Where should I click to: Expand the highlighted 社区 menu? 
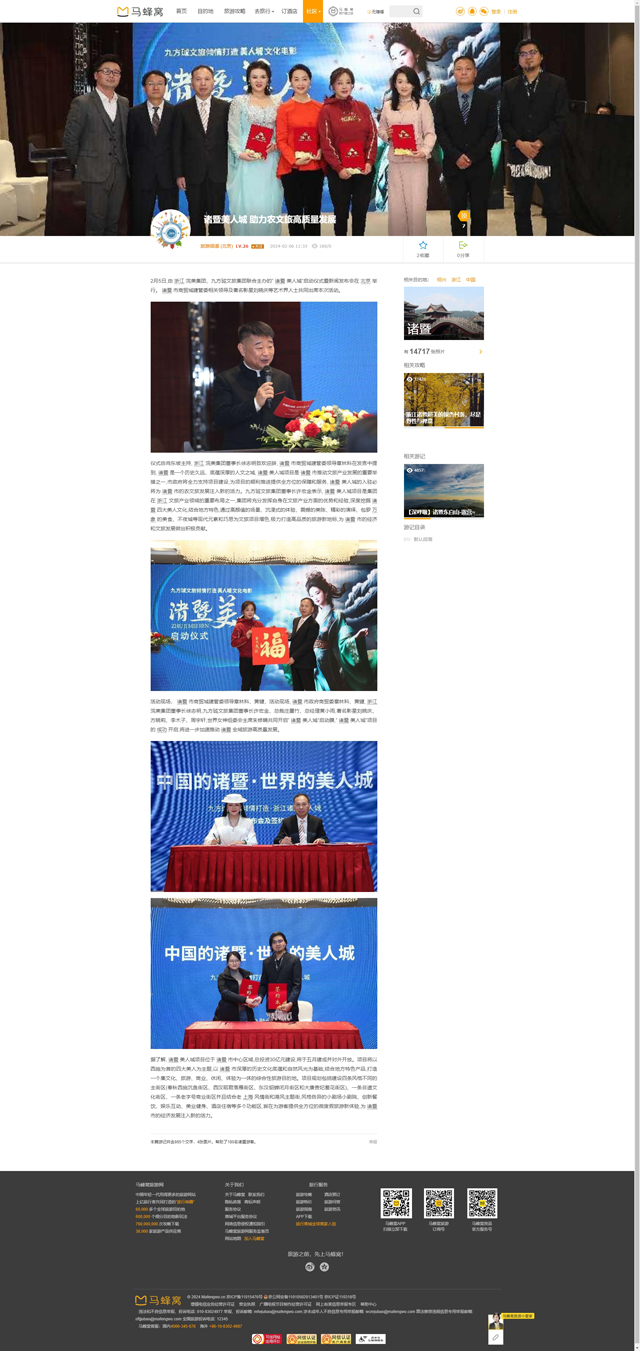point(313,11)
